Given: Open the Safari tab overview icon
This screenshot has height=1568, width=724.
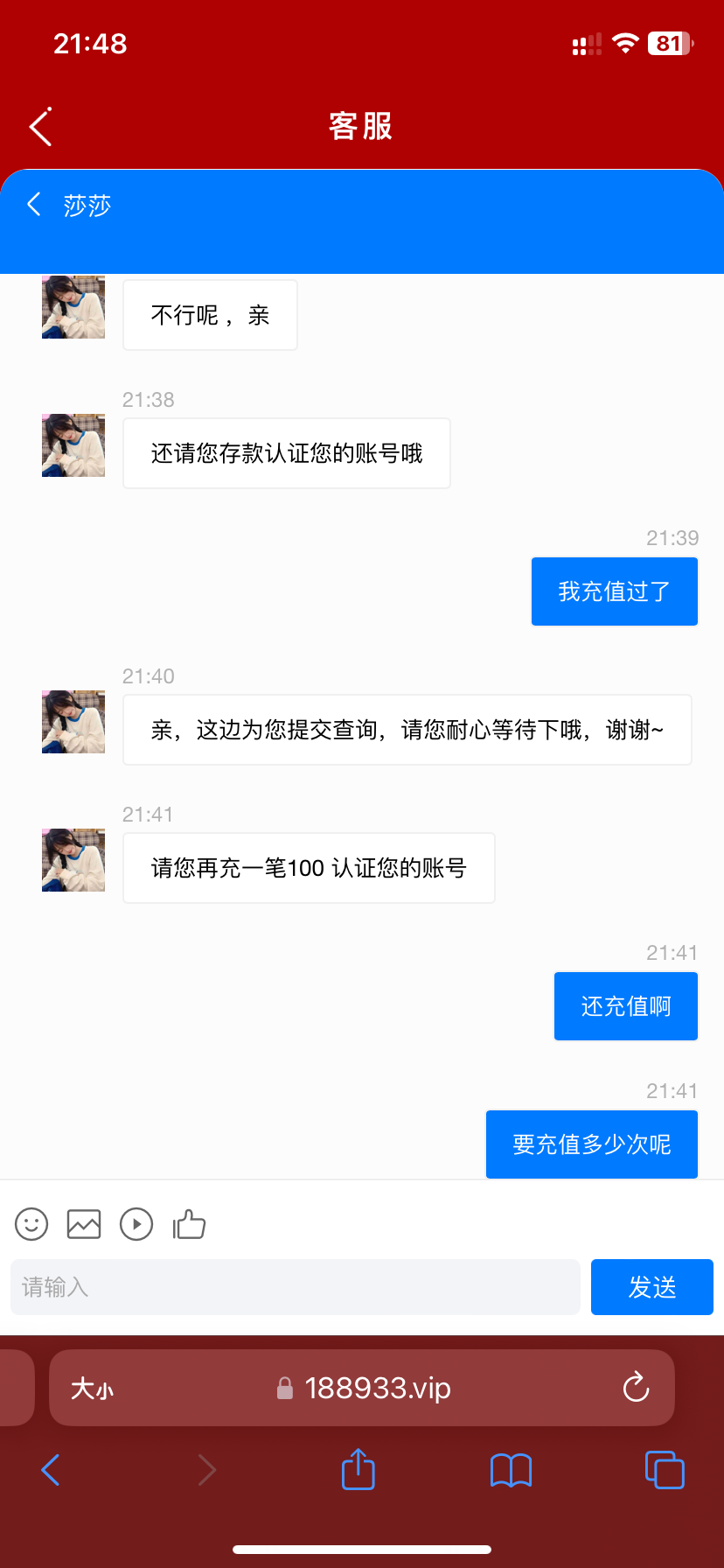Looking at the screenshot, I should pyautogui.click(x=665, y=1470).
